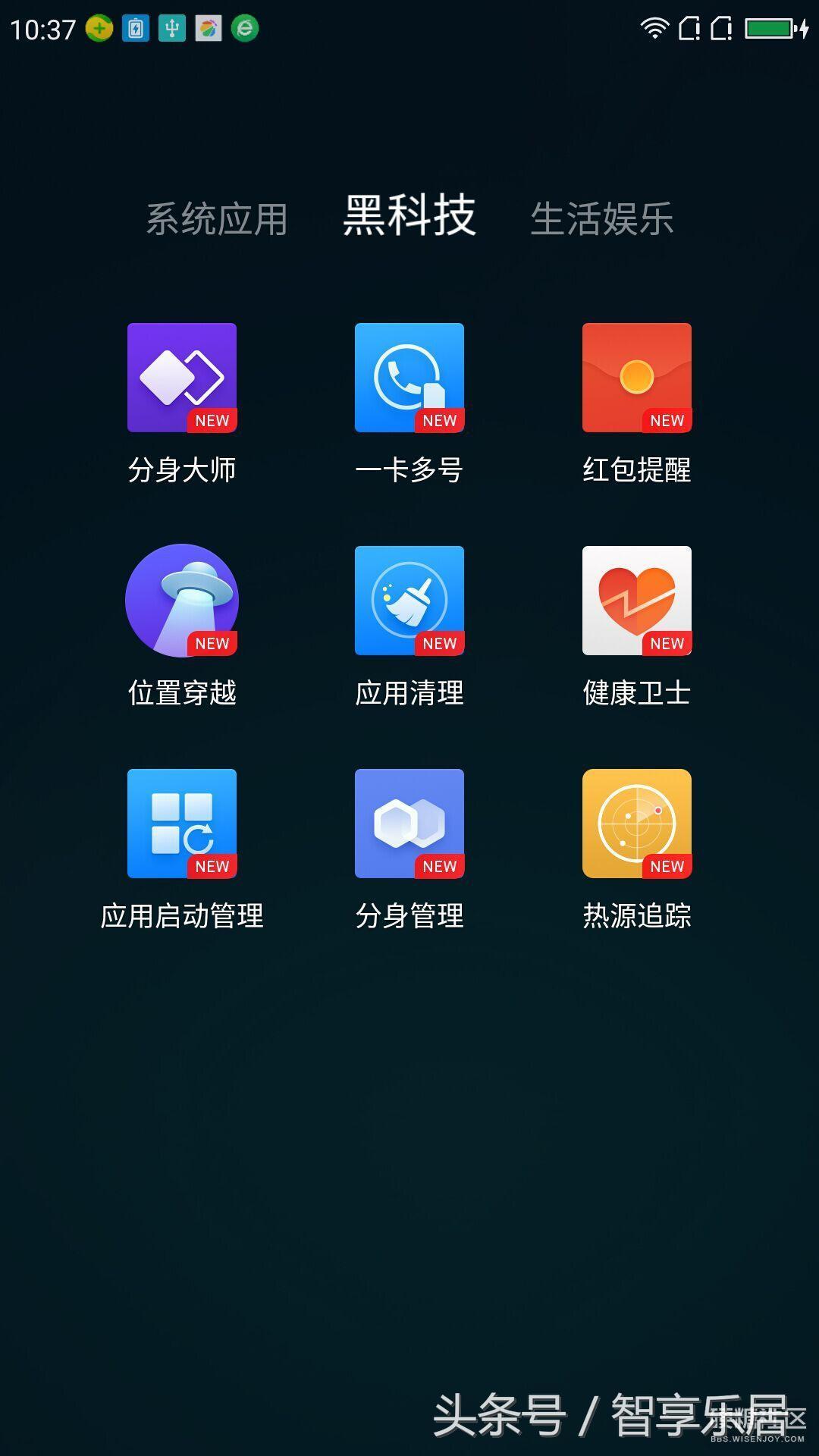Switch to the 生活娱乐 tab
Viewport: 819px width, 1456px height.
click(601, 219)
